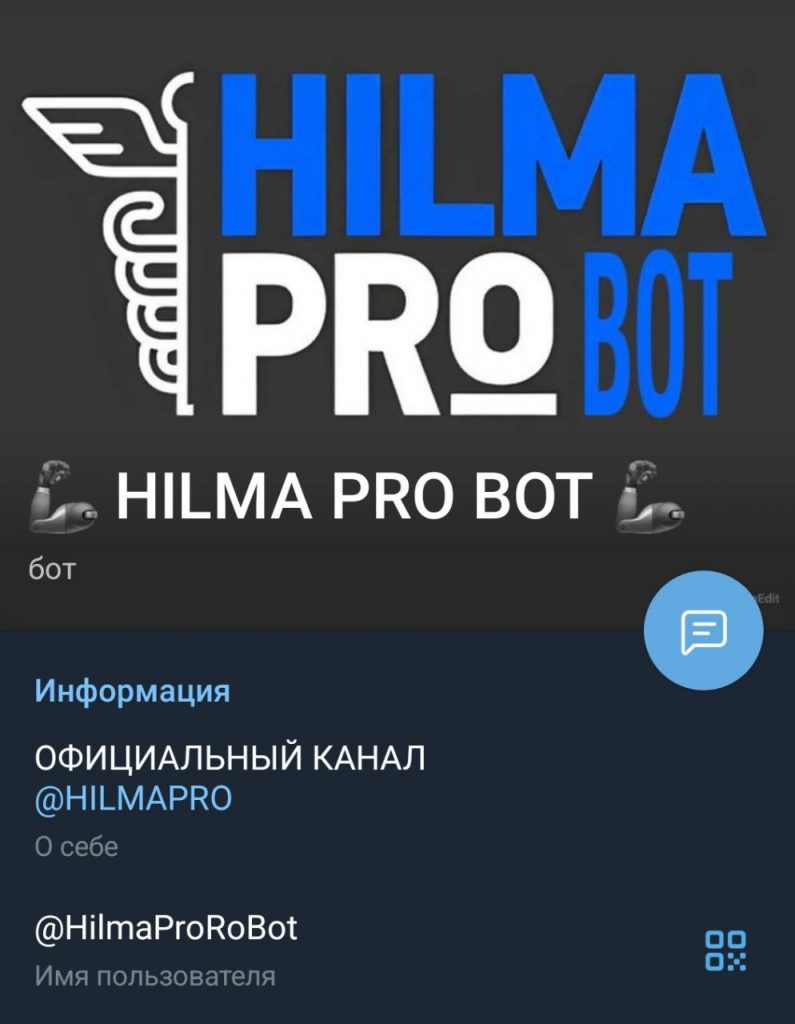Open the @HILMAPRO channel link

tap(133, 799)
